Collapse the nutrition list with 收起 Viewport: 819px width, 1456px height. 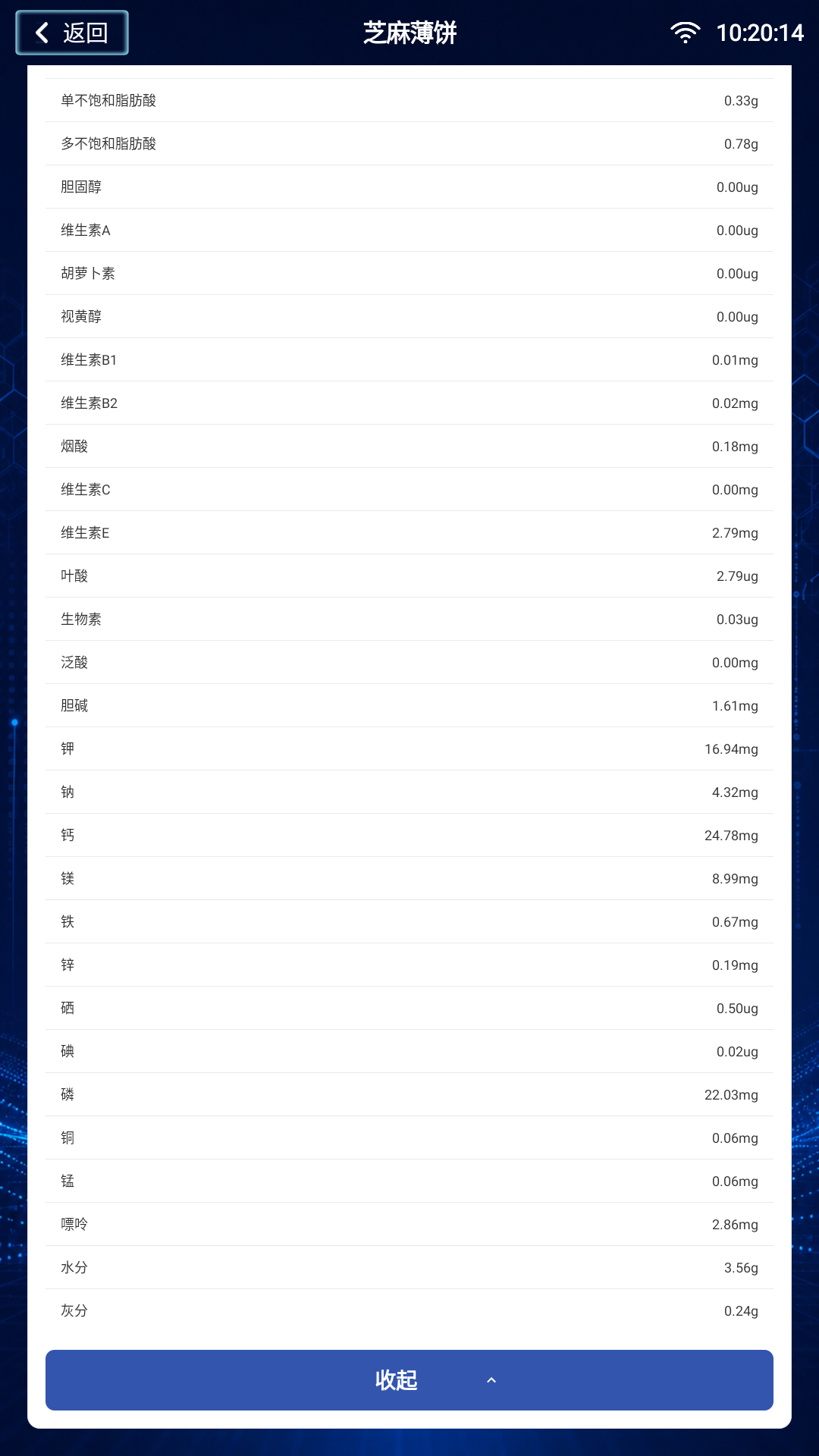(409, 1380)
